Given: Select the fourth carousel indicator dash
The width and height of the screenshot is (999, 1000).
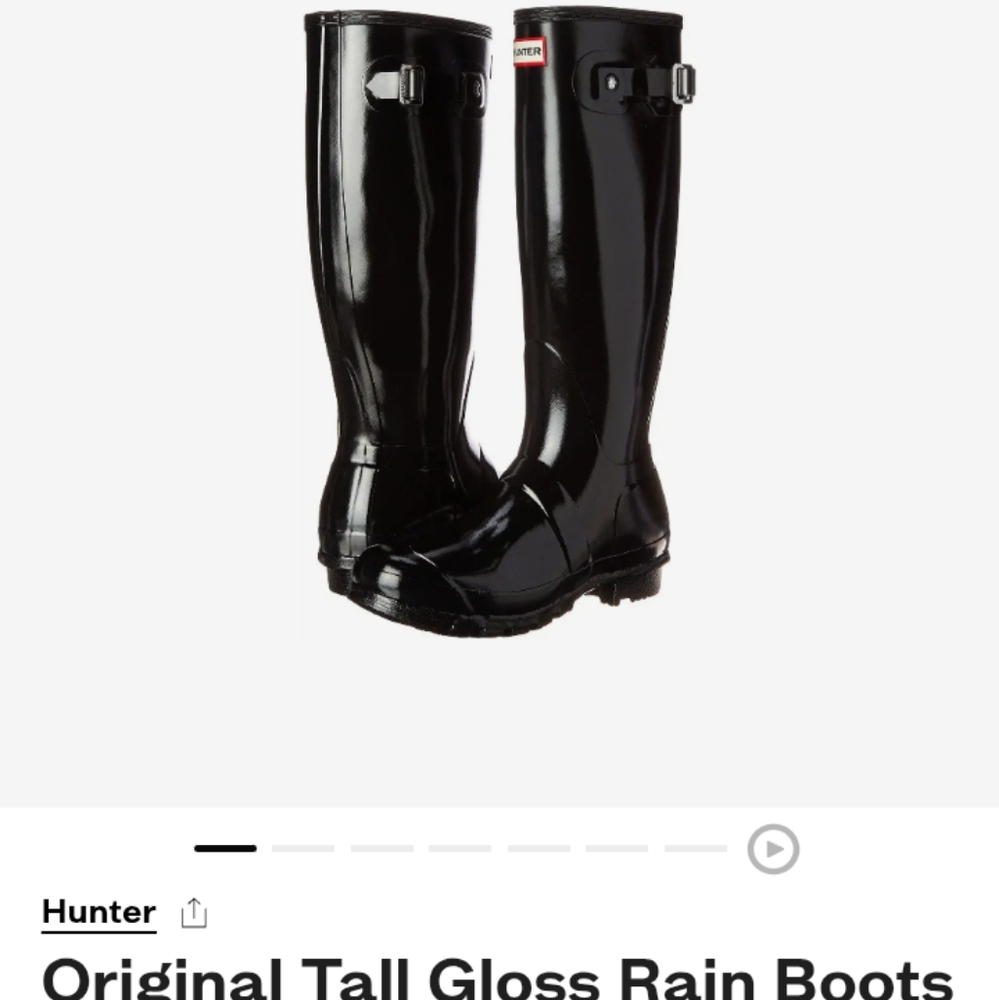Looking at the screenshot, I should [458, 848].
